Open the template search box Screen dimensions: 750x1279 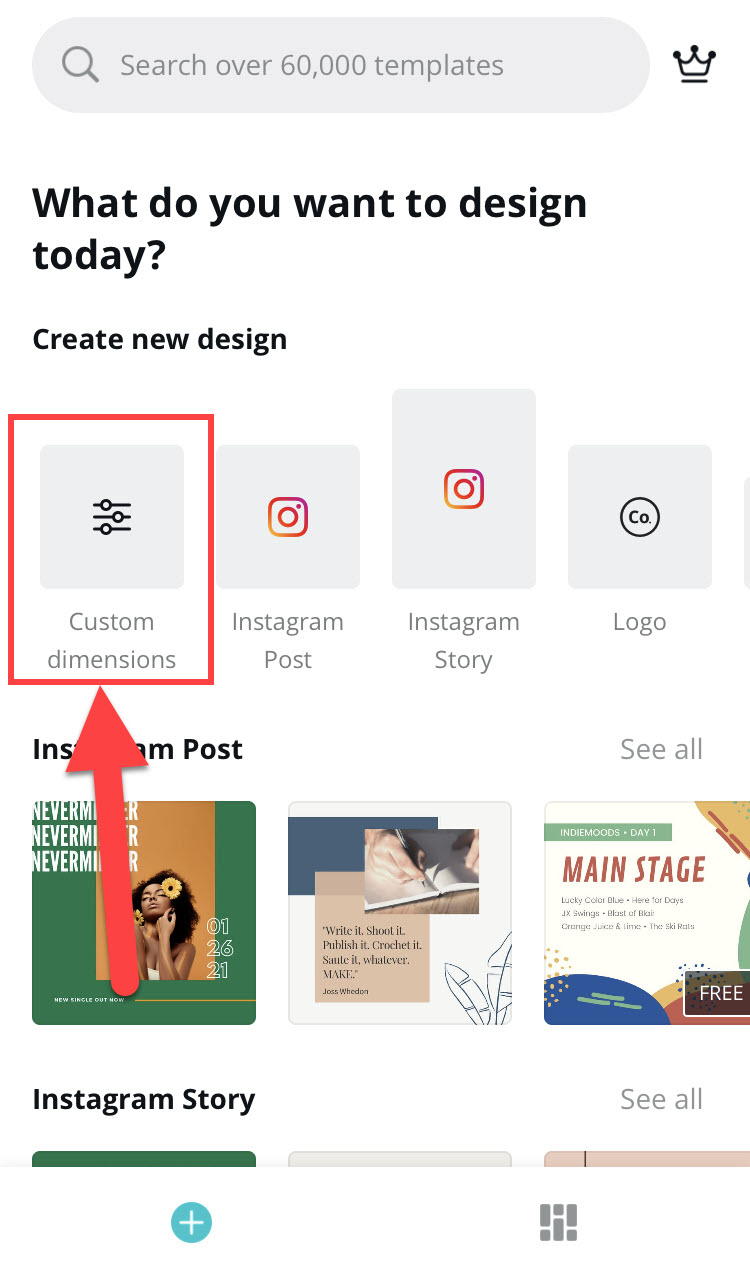(x=340, y=66)
